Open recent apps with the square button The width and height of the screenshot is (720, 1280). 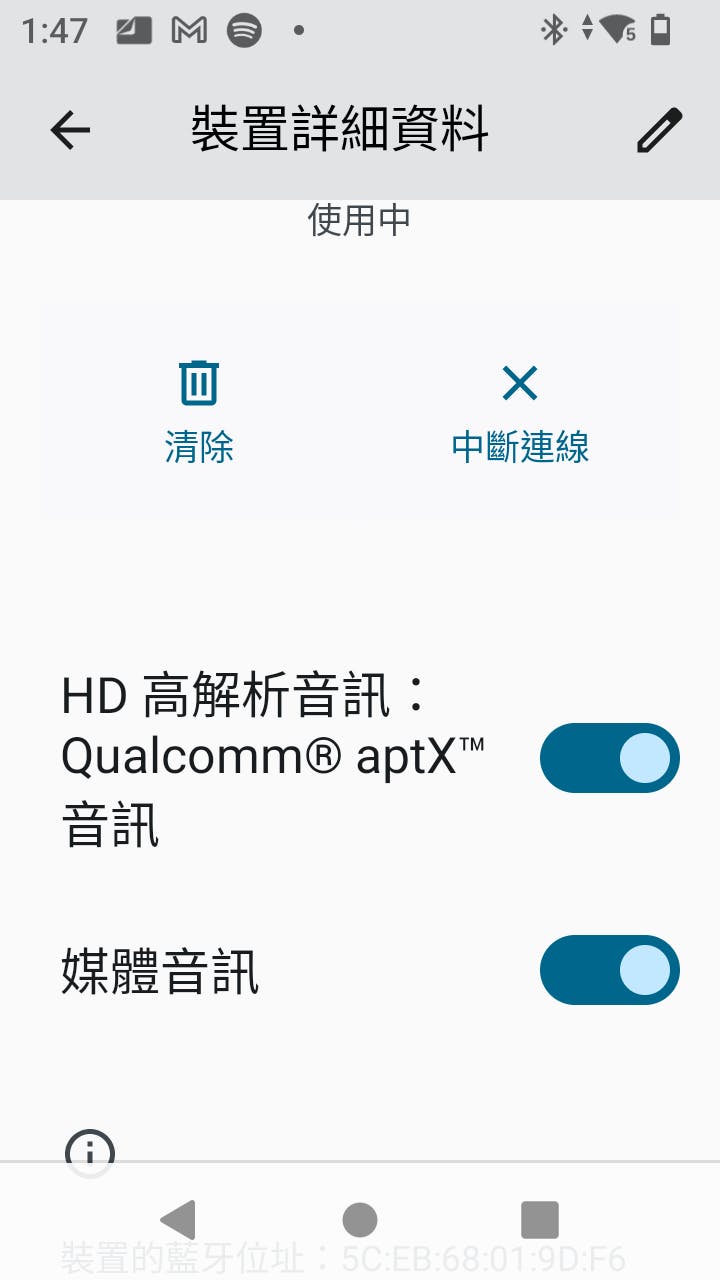point(540,1220)
